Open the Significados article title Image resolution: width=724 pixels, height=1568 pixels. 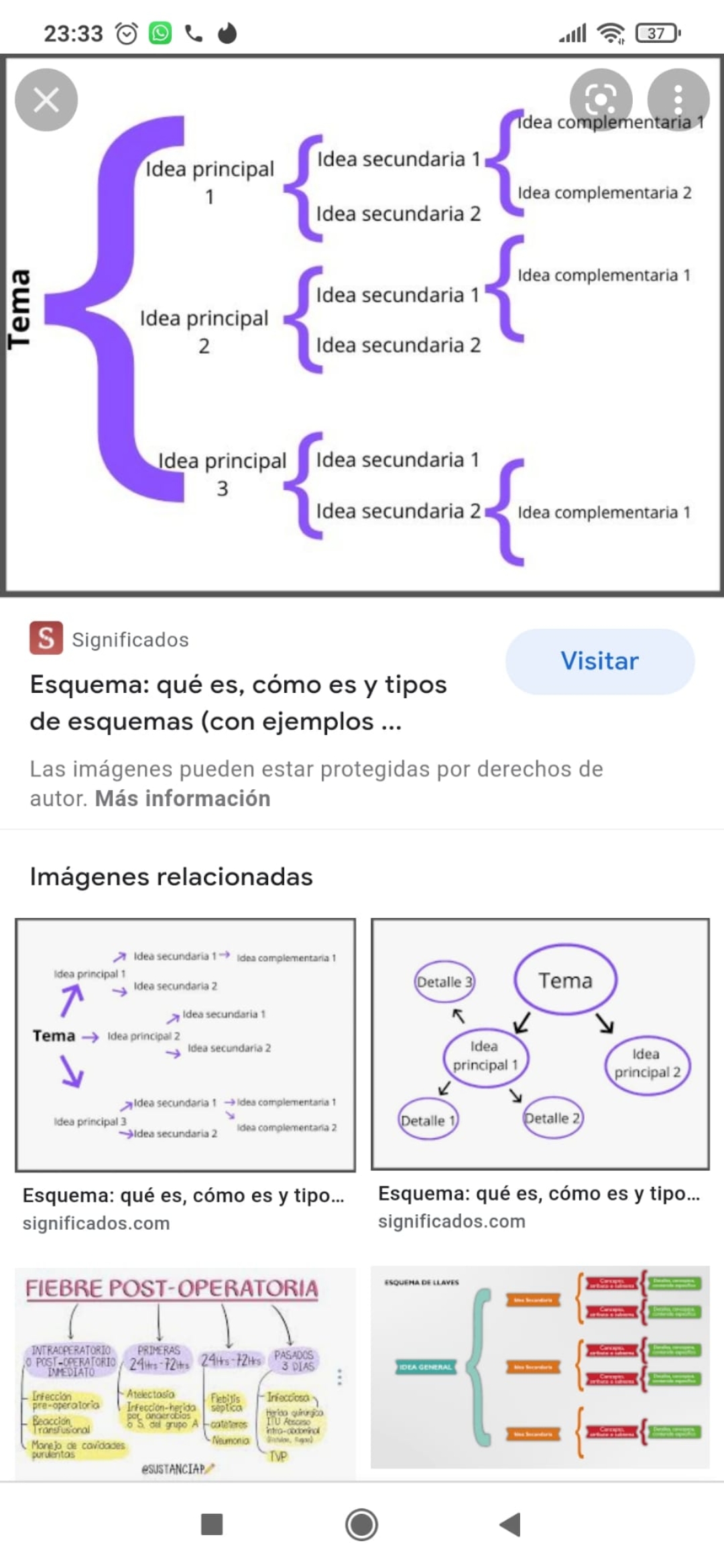(x=238, y=703)
